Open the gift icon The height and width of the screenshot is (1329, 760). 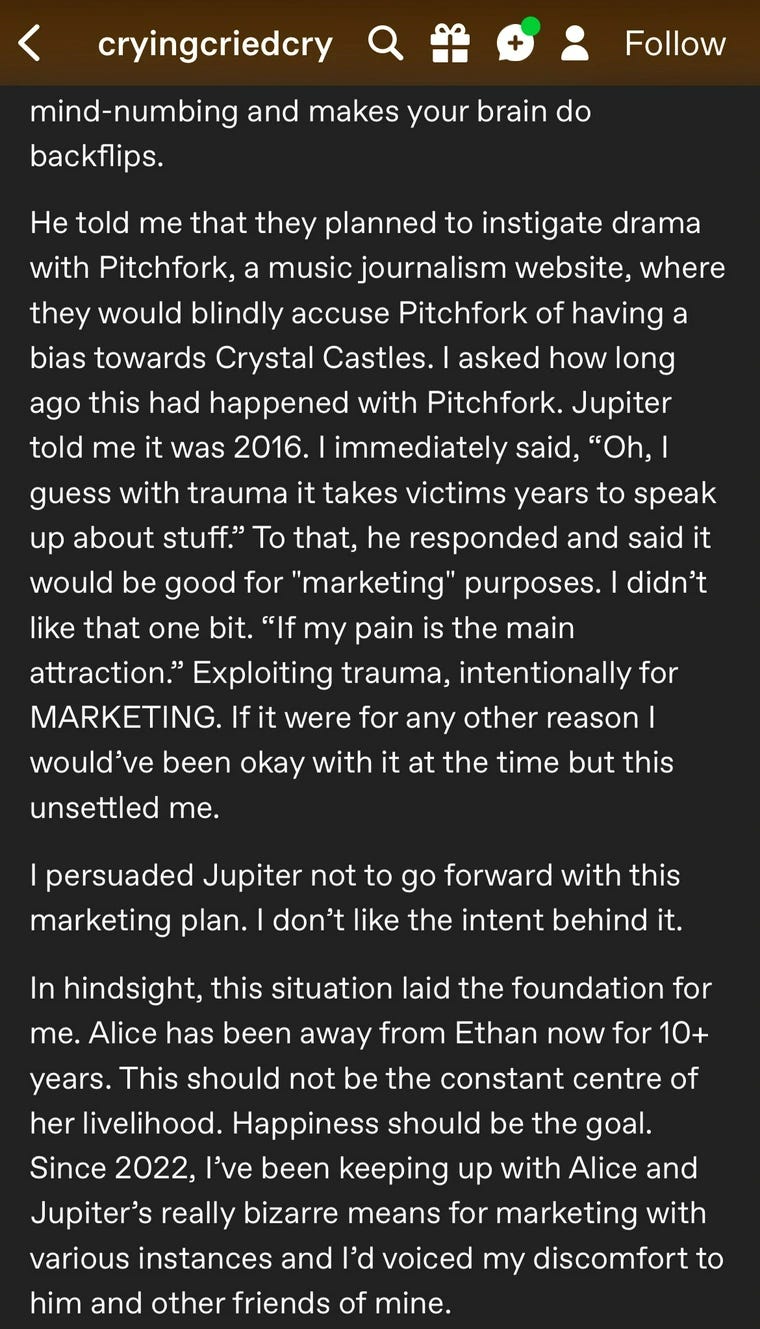click(x=450, y=44)
